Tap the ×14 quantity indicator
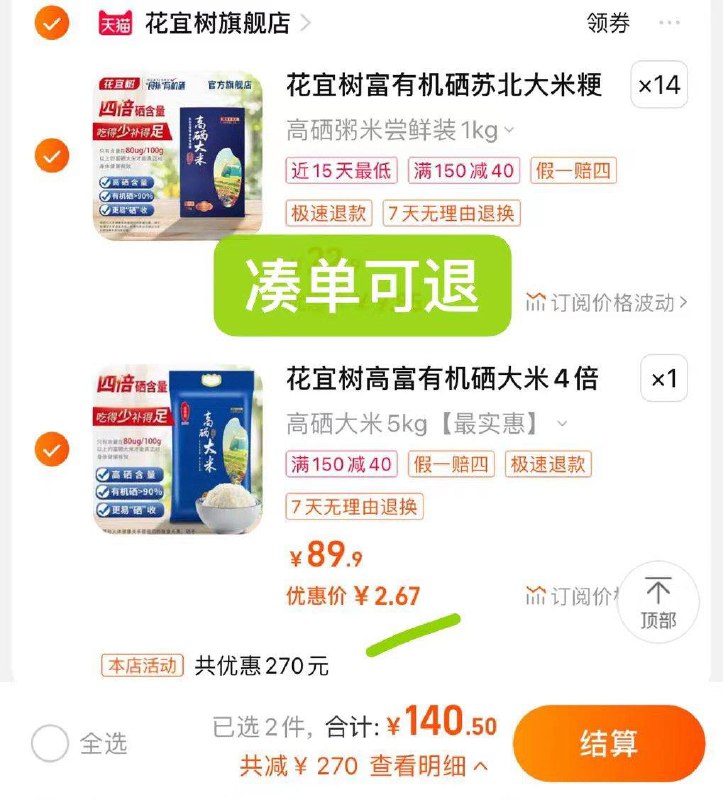The height and width of the screenshot is (800, 723). (661, 86)
